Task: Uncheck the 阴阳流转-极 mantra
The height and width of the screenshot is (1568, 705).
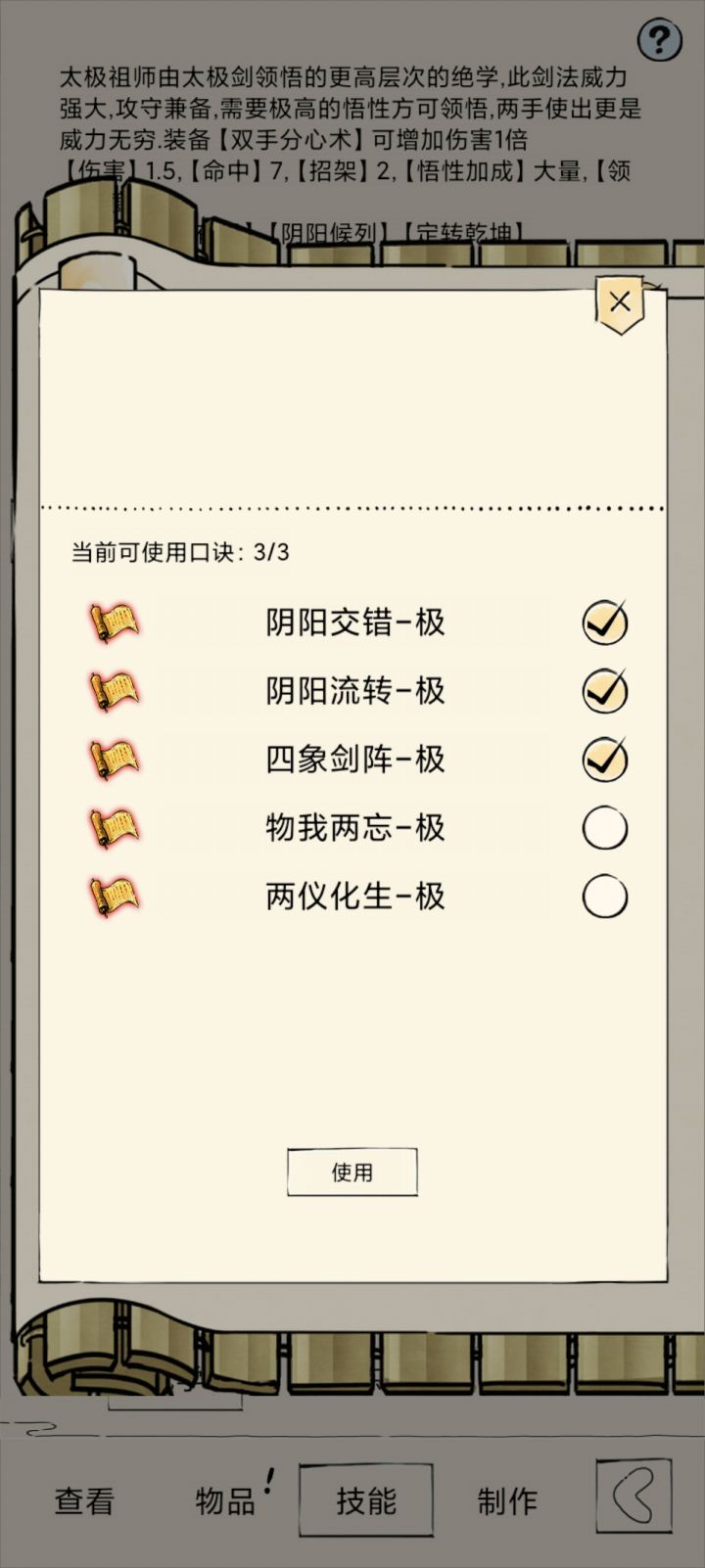Action: (604, 691)
